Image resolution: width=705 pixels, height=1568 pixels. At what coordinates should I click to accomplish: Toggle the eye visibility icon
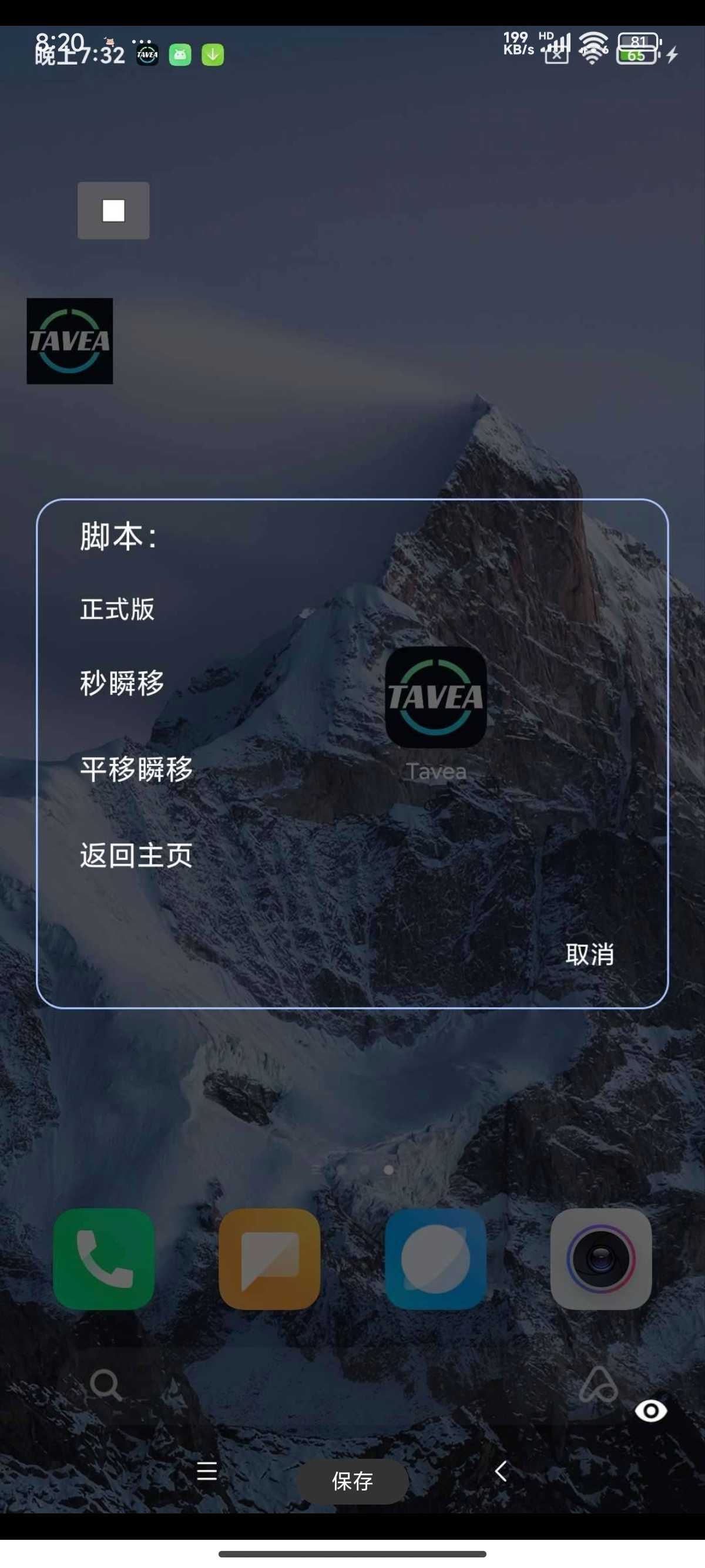click(x=650, y=1411)
